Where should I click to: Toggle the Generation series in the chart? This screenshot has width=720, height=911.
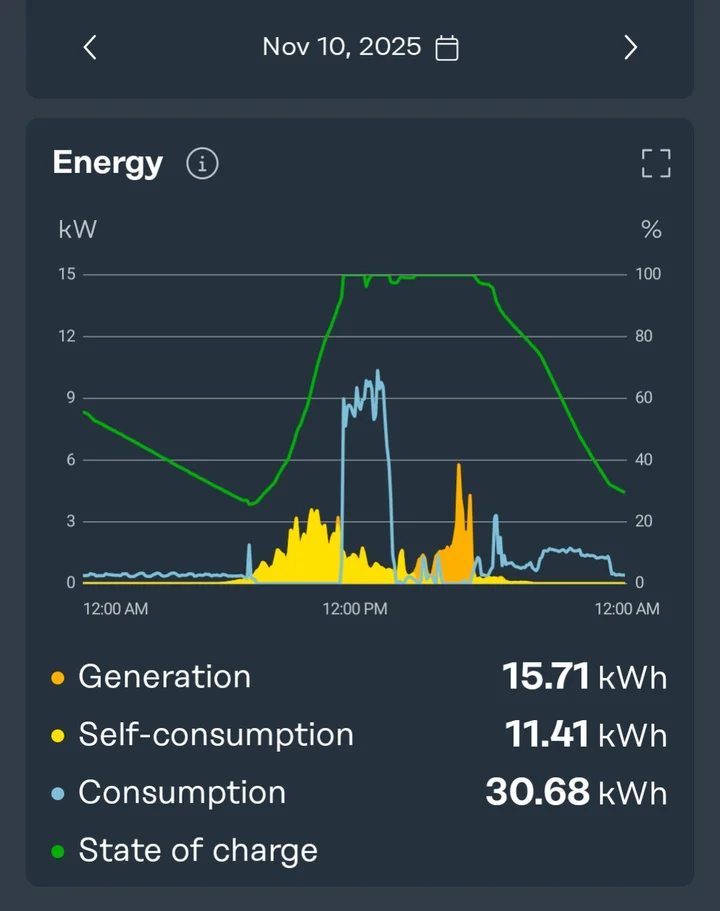point(164,677)
